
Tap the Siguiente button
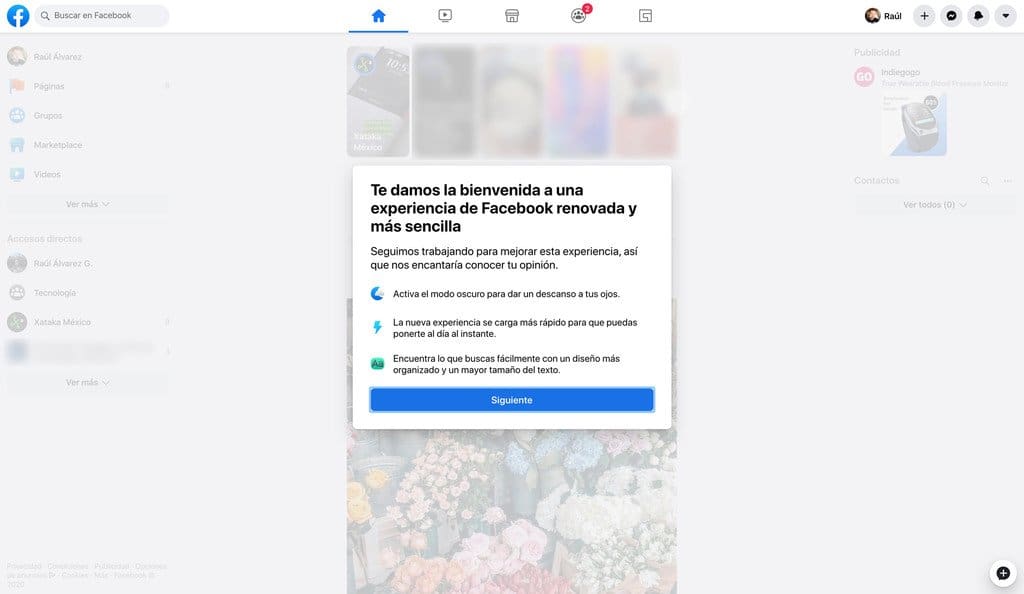511,400
